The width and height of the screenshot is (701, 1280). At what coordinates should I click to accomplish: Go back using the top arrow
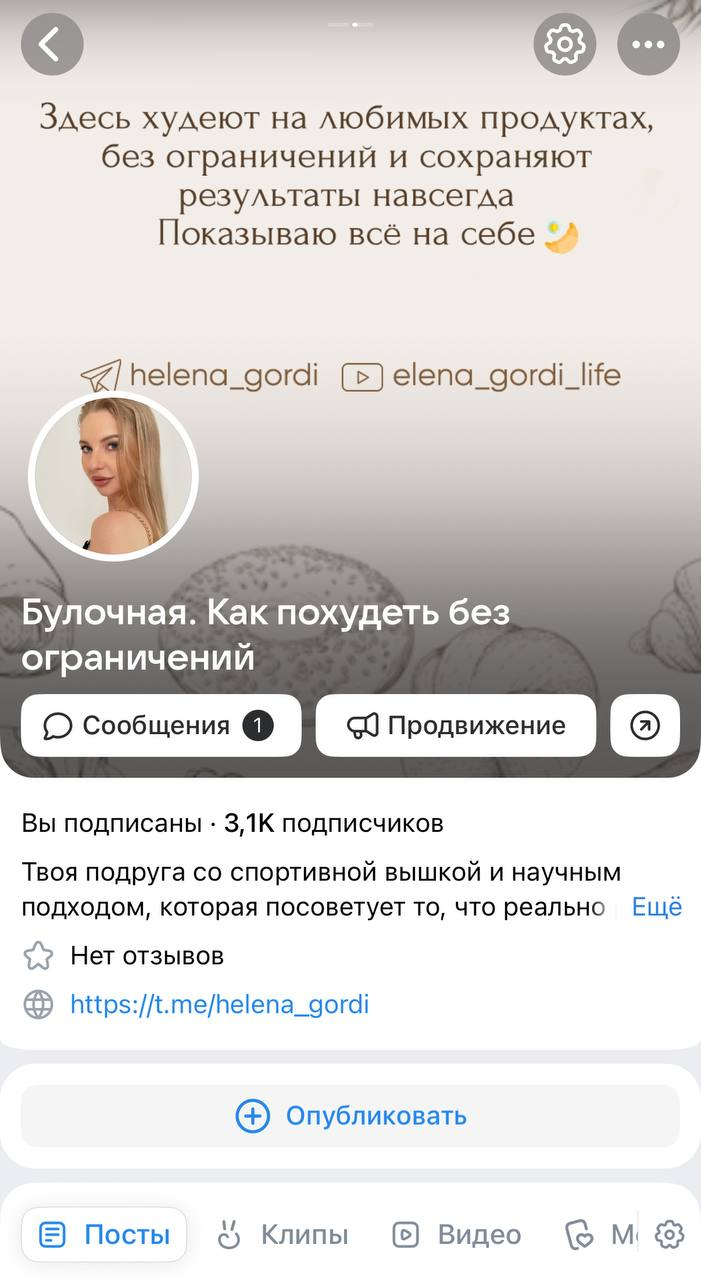[52, 44]
